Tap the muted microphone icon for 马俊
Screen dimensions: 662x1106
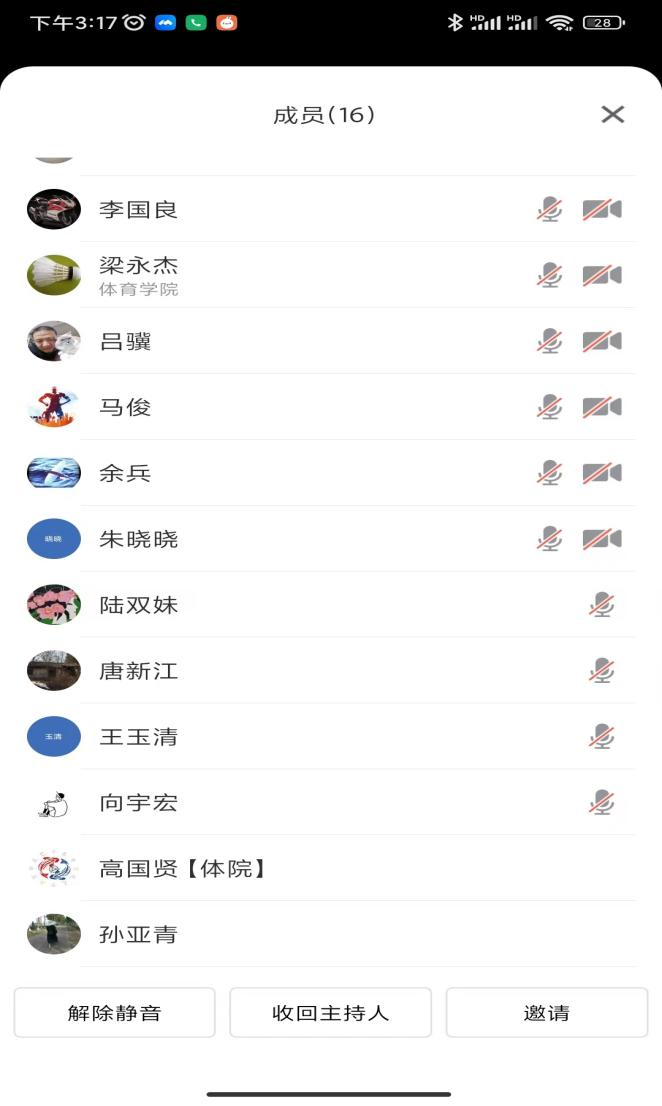coord(549,407)
